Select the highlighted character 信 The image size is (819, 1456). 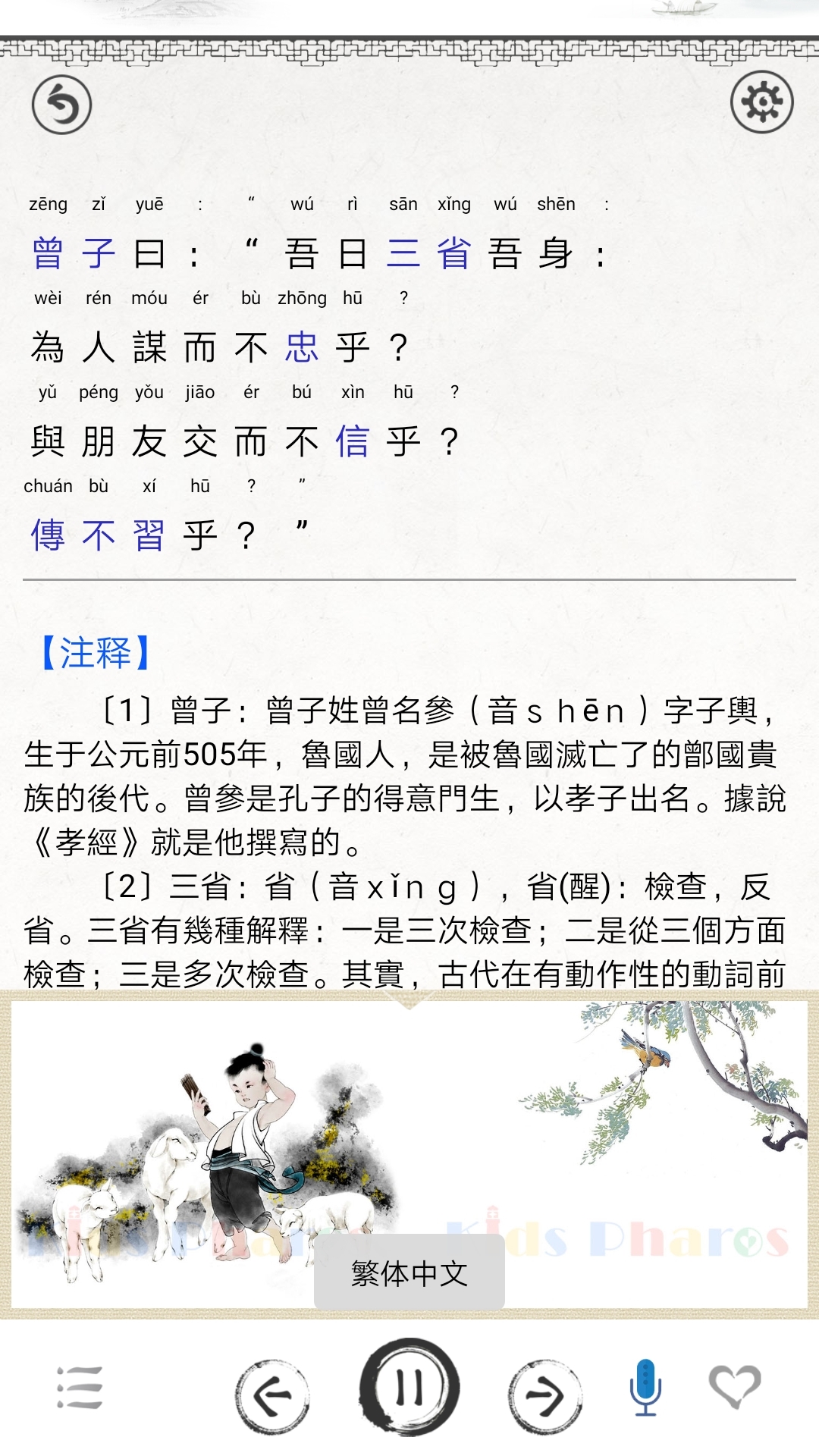pyautogui.click(x=354, y=440)
